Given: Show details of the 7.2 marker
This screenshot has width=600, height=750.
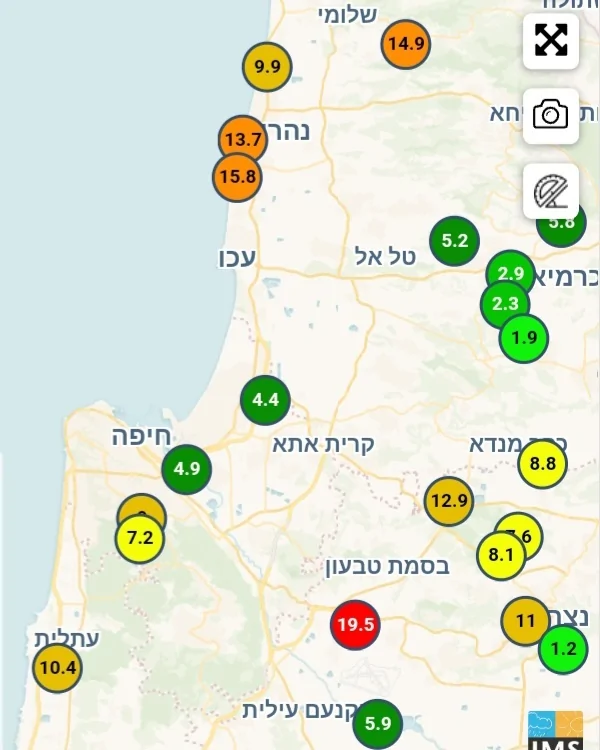Looking at the screenshot, I should [x=140, y=539].
